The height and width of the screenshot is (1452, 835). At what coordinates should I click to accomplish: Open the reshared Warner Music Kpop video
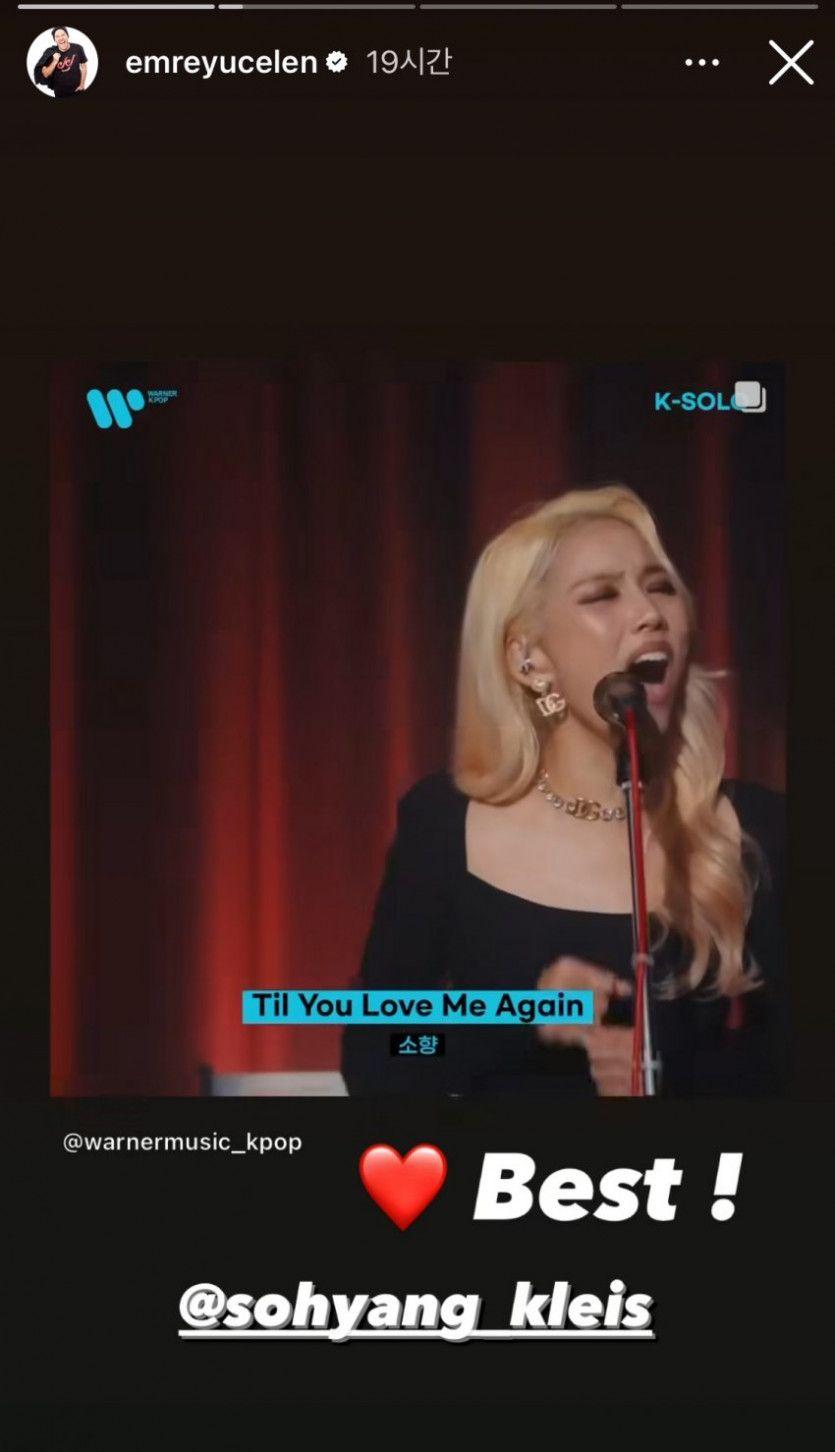click(x=417, y=728)
